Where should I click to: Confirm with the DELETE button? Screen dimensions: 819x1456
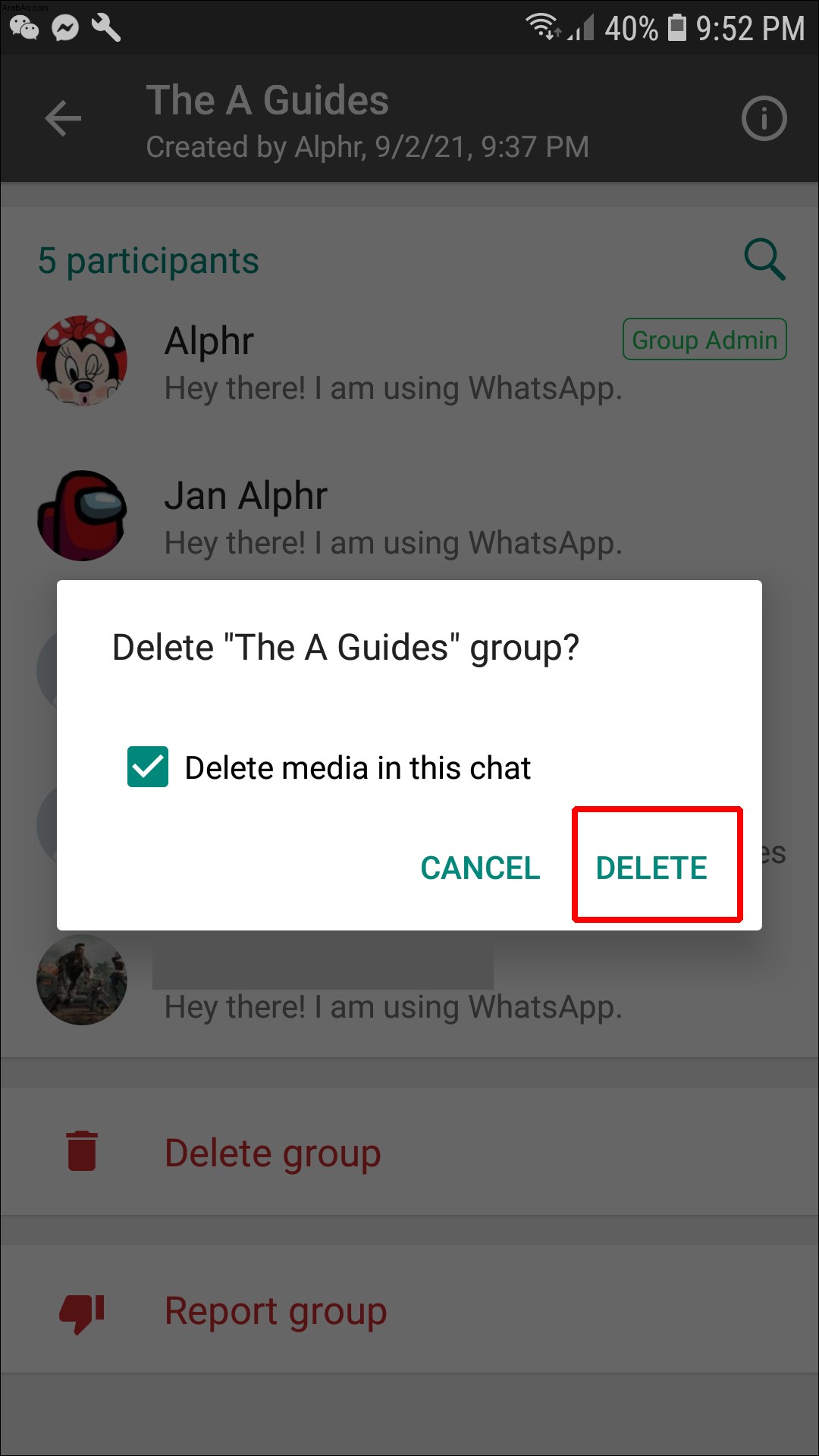[x=652, y=868]
